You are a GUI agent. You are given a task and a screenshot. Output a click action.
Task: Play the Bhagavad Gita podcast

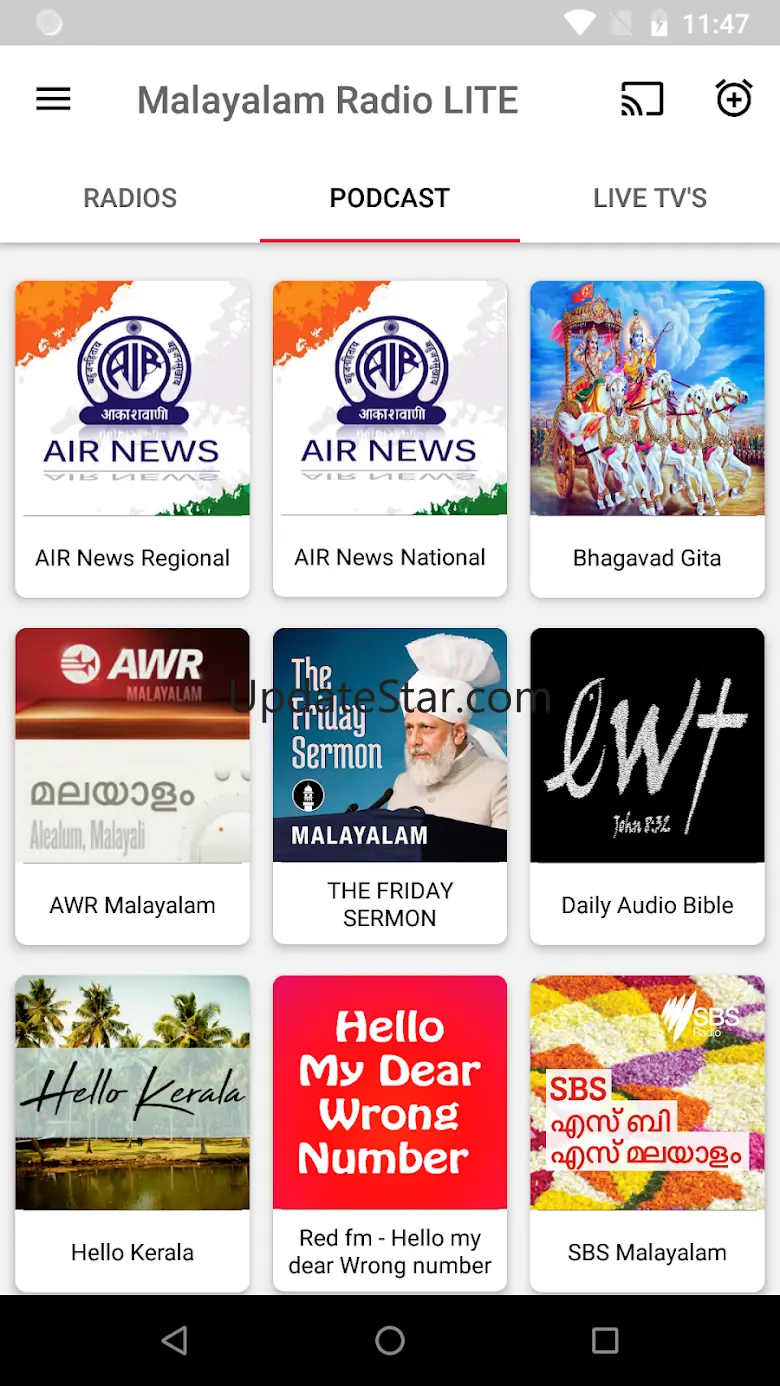[646, 438]
